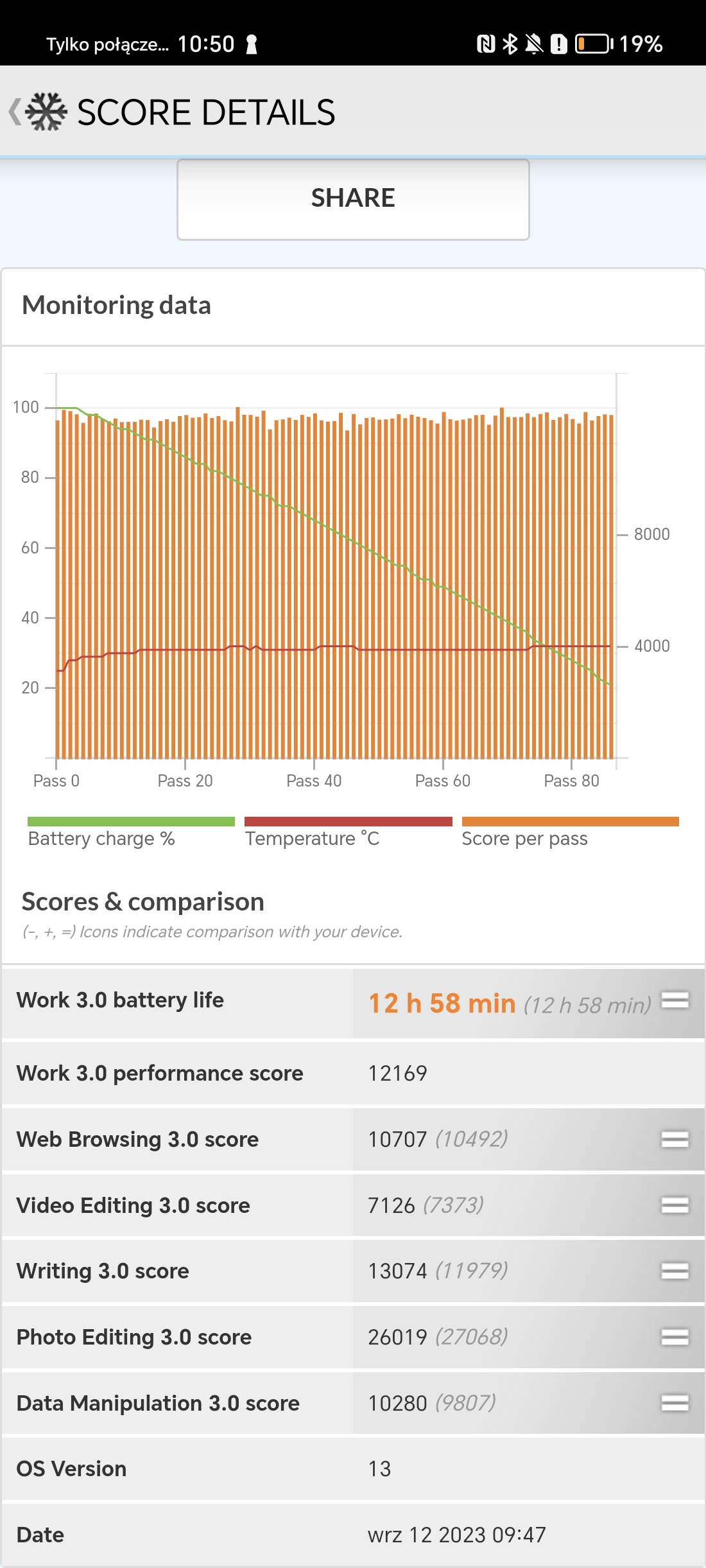View Video Editing 3.0 score comparison
This screenshot has height=1568, width=706.
[x=675, y=1205]
